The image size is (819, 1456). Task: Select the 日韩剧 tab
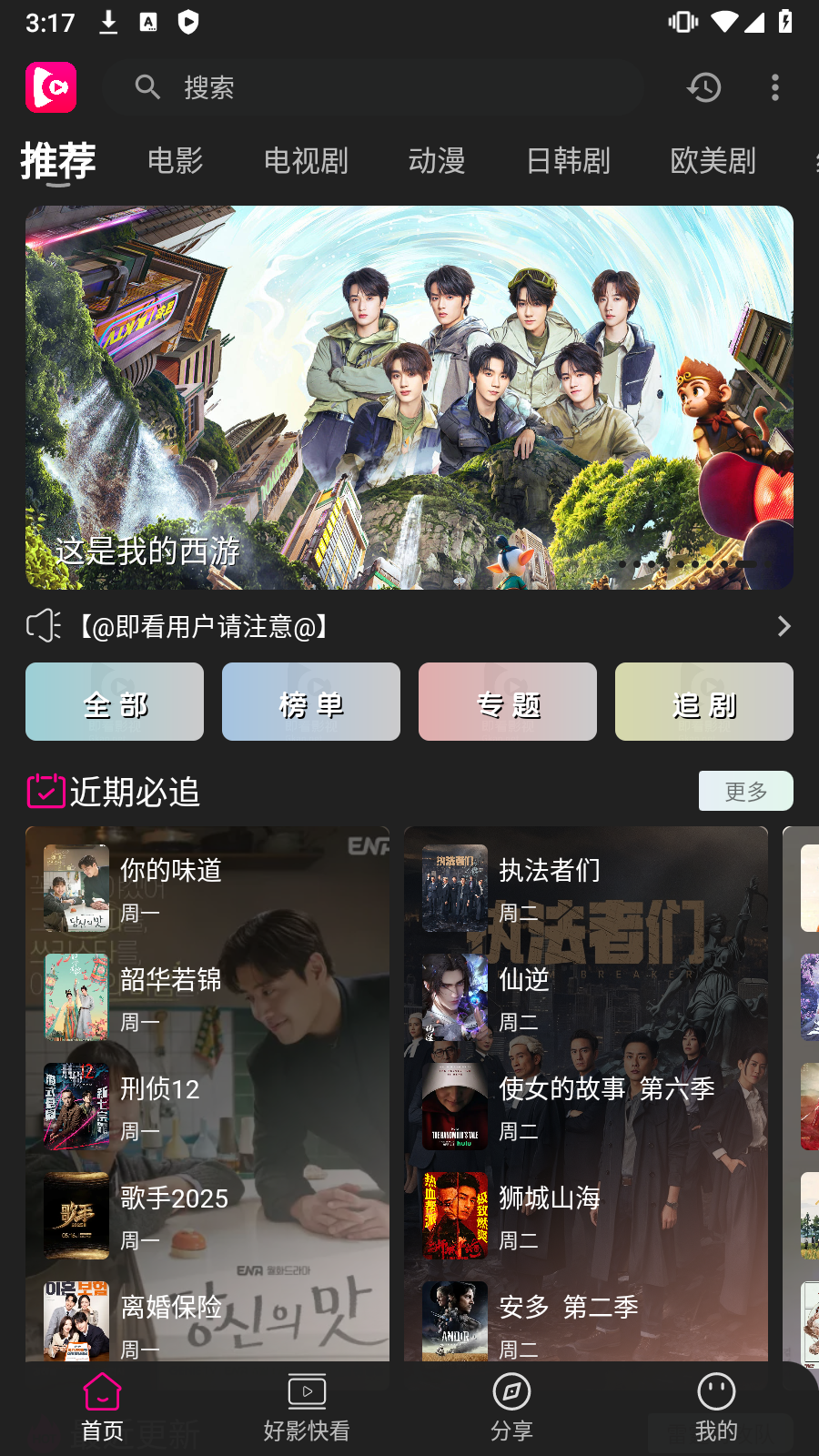pyautogui.click(x=568, y=161)
